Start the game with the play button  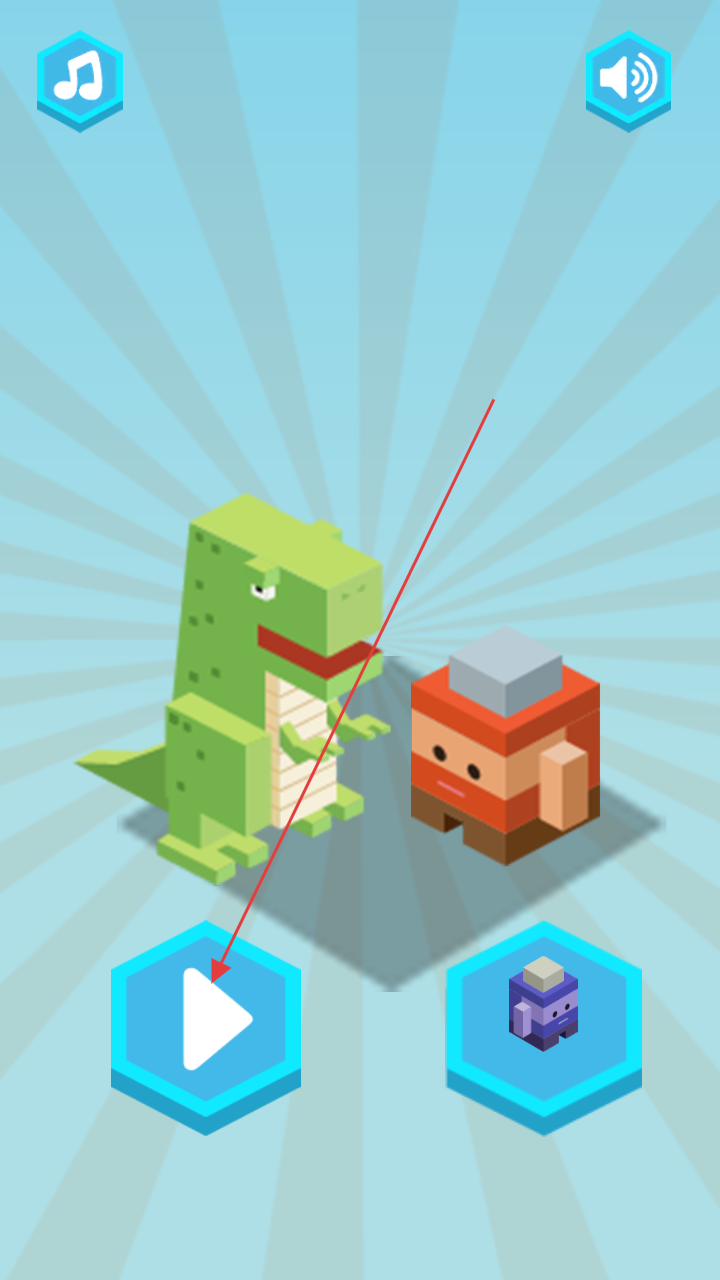(x=206, y=1020)
